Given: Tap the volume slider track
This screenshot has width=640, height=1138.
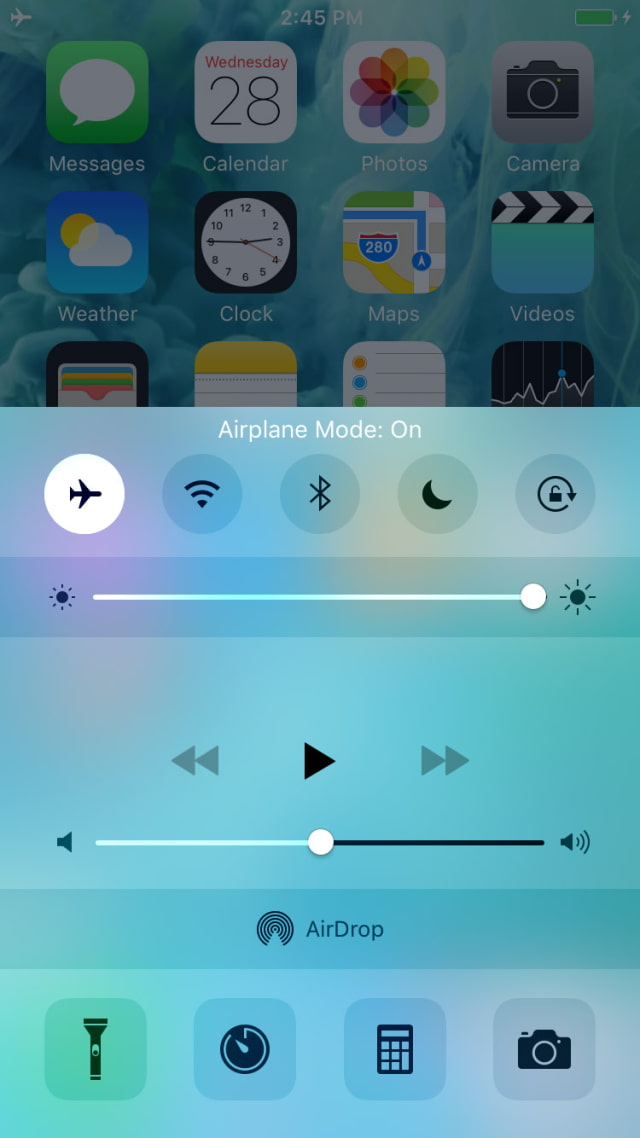Looking at the screenshot, I should tap(430, 842).
